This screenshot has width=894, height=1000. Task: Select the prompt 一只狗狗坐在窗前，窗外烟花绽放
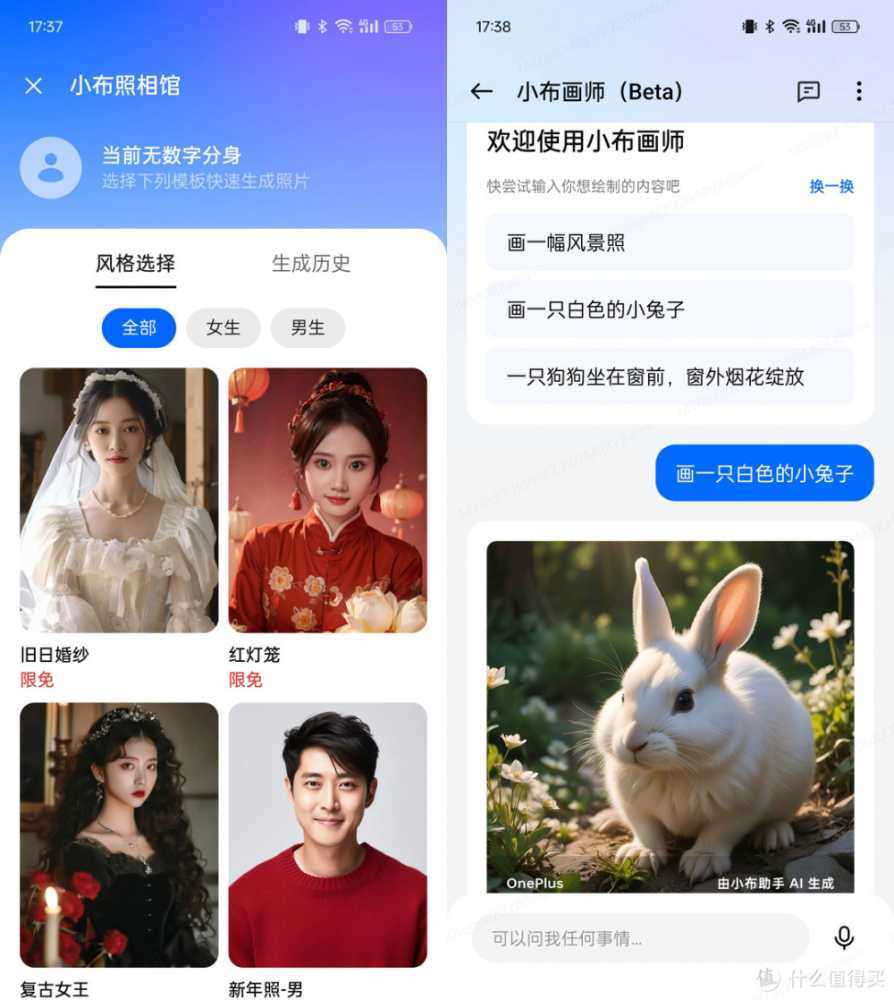click(668, 376)
